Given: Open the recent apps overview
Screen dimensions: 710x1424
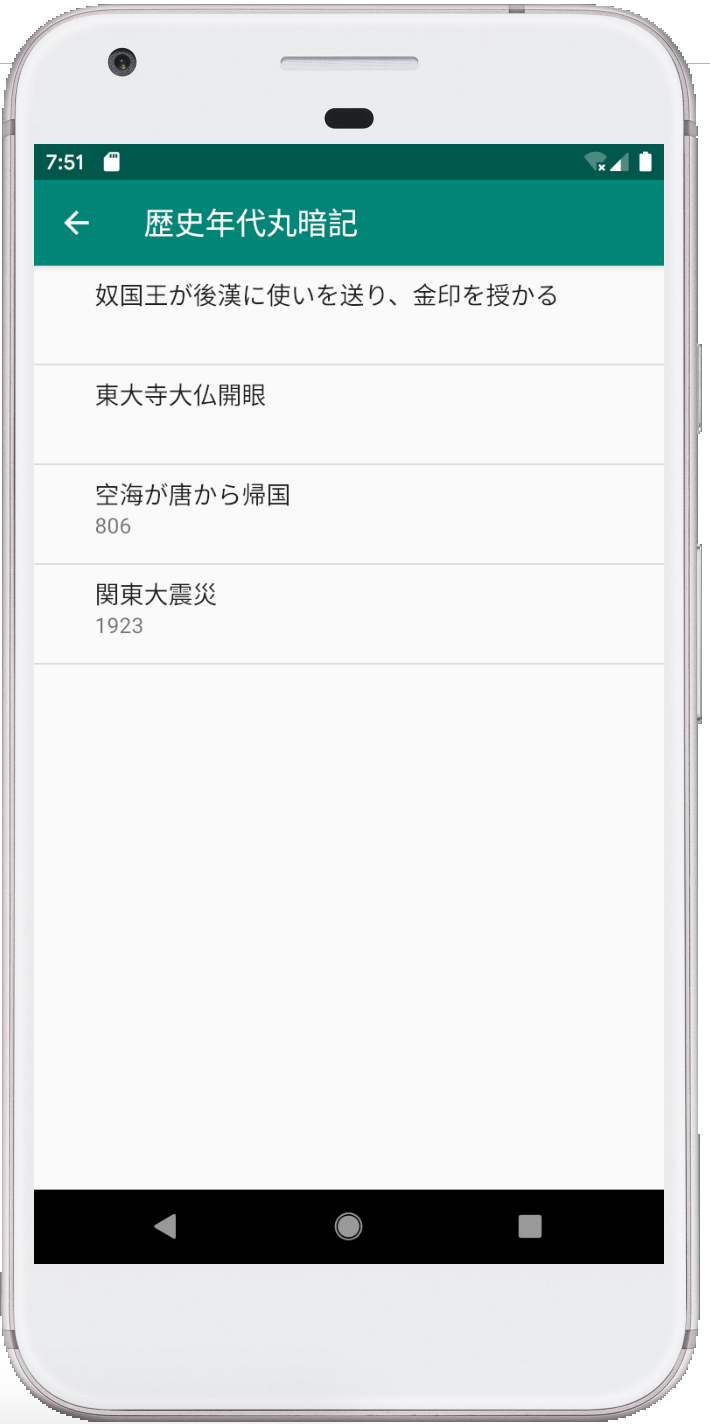Looking at the screenshot, I should pyautogui.click(x=530, y=1227).
